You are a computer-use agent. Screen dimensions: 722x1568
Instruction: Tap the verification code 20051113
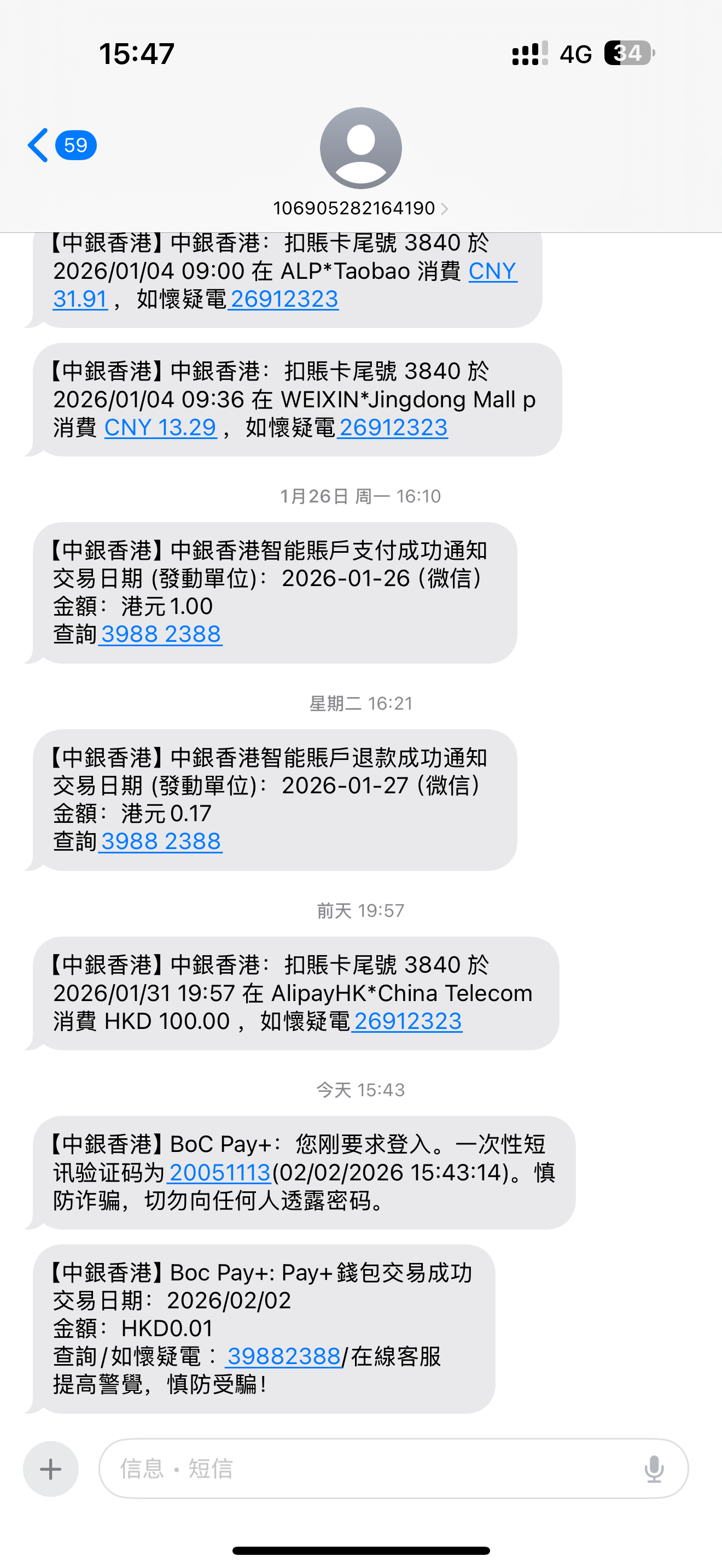click(x=219, y=1172)
